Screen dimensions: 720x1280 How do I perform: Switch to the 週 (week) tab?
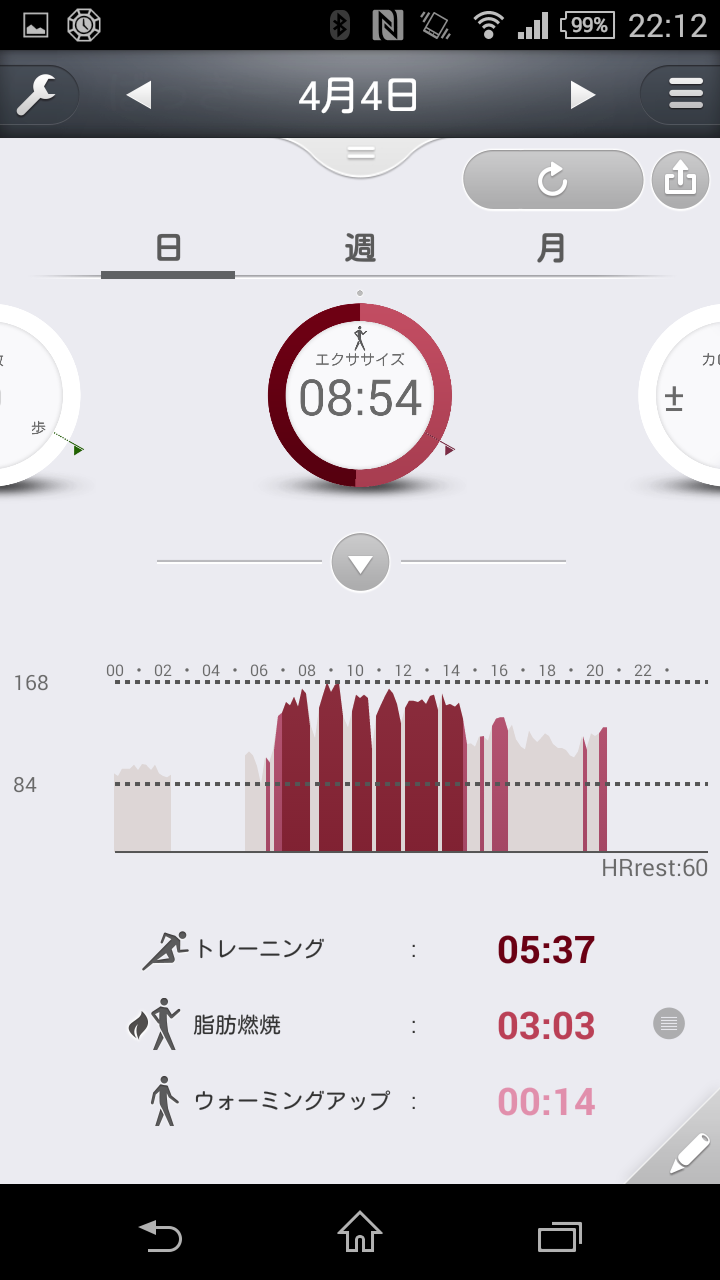coord(360,248)
